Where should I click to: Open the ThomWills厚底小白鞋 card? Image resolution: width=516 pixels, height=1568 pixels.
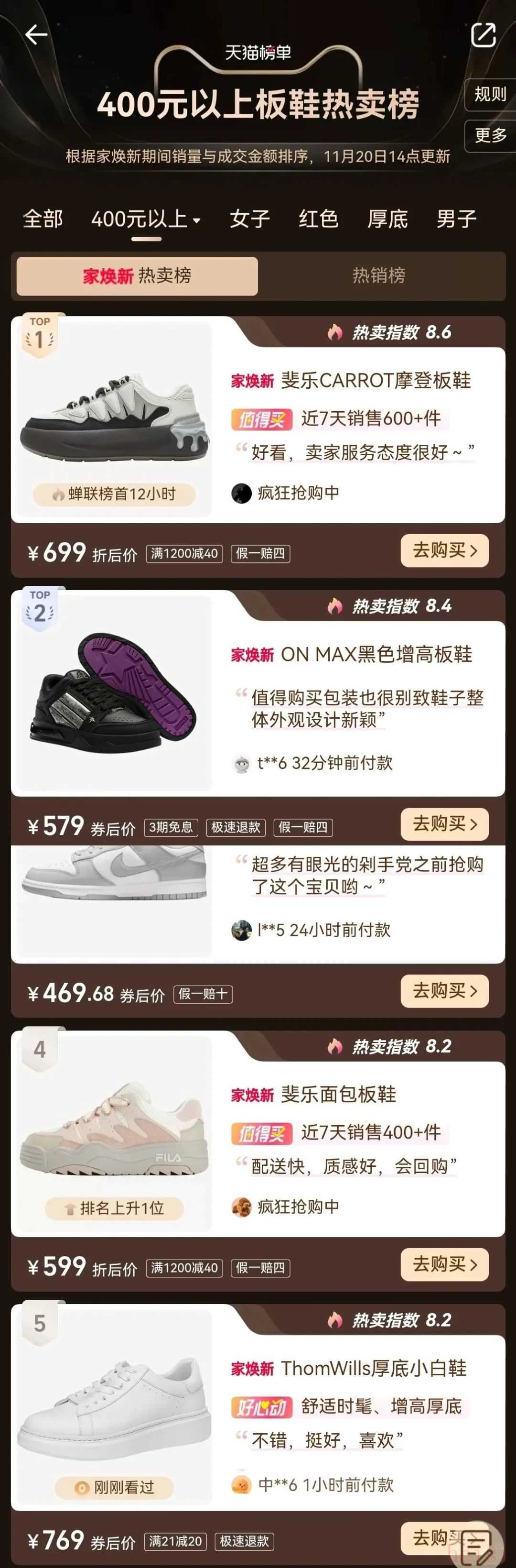374,1368
